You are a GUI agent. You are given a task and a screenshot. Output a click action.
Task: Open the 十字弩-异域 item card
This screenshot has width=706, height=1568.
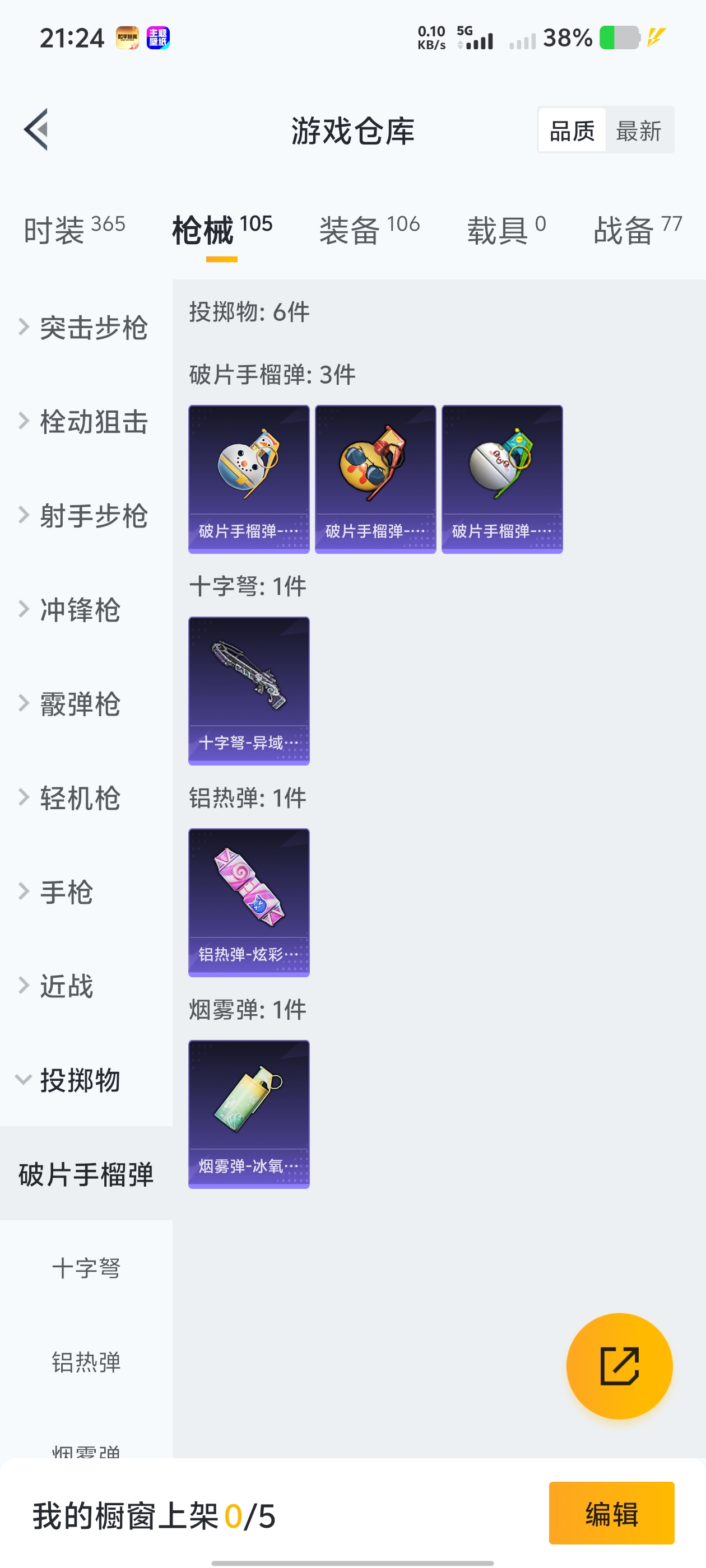click(x=249, y=691)
